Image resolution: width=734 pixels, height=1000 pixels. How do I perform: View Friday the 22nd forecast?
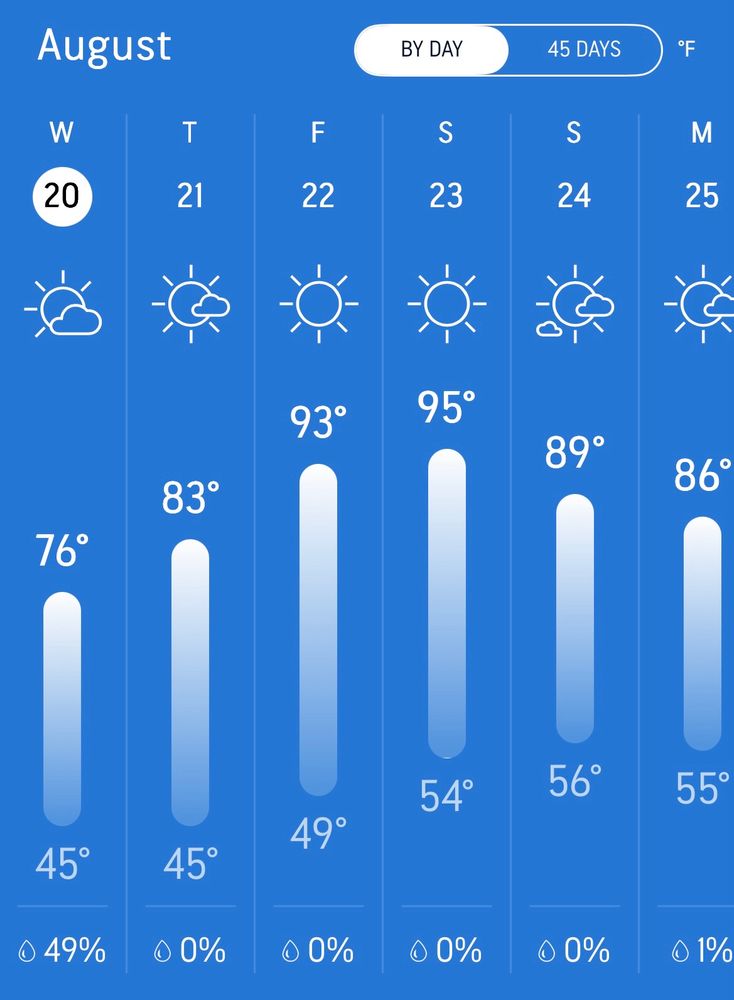pyautogui.click(x=318, y=196)
